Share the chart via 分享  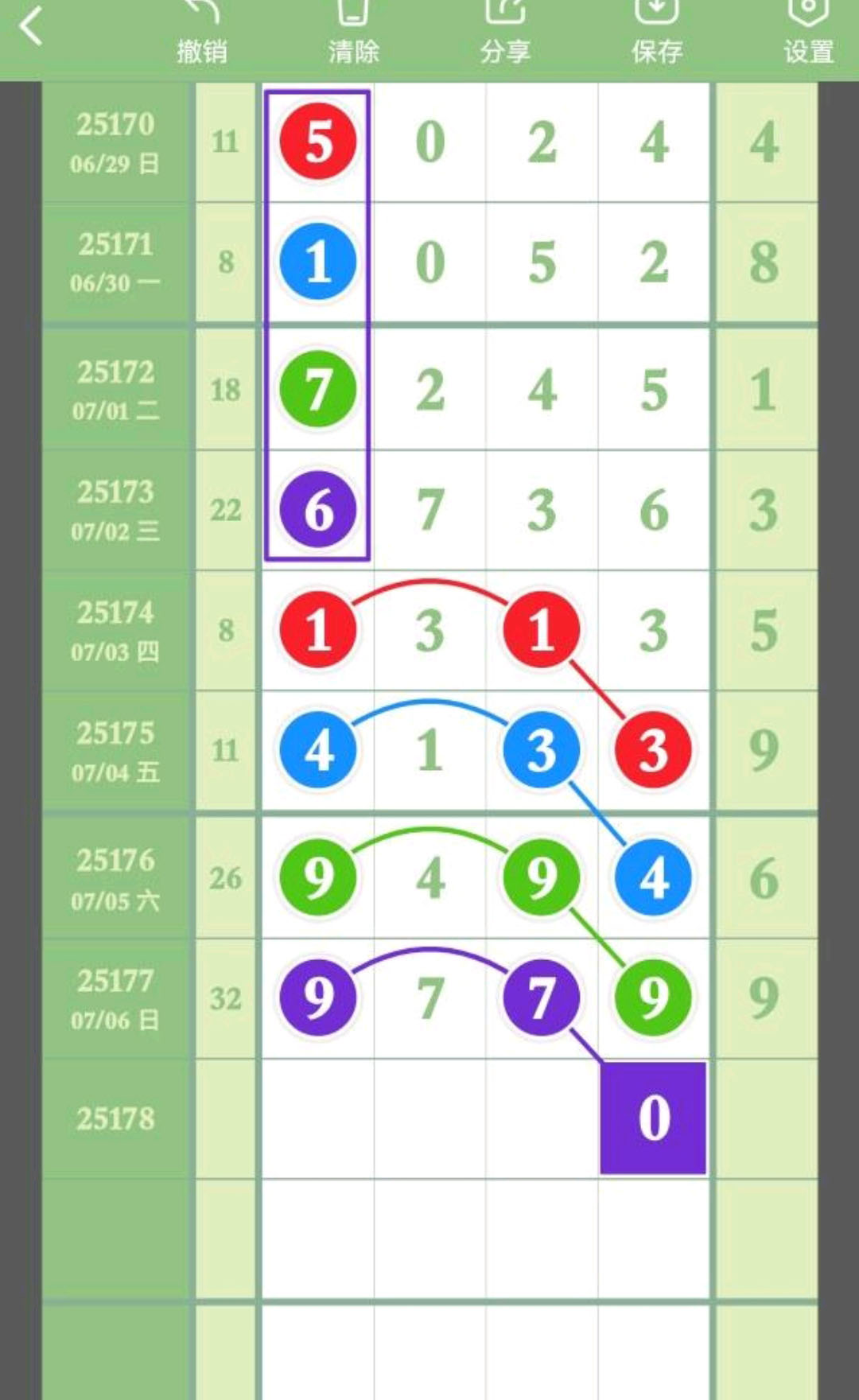point(505,32)
